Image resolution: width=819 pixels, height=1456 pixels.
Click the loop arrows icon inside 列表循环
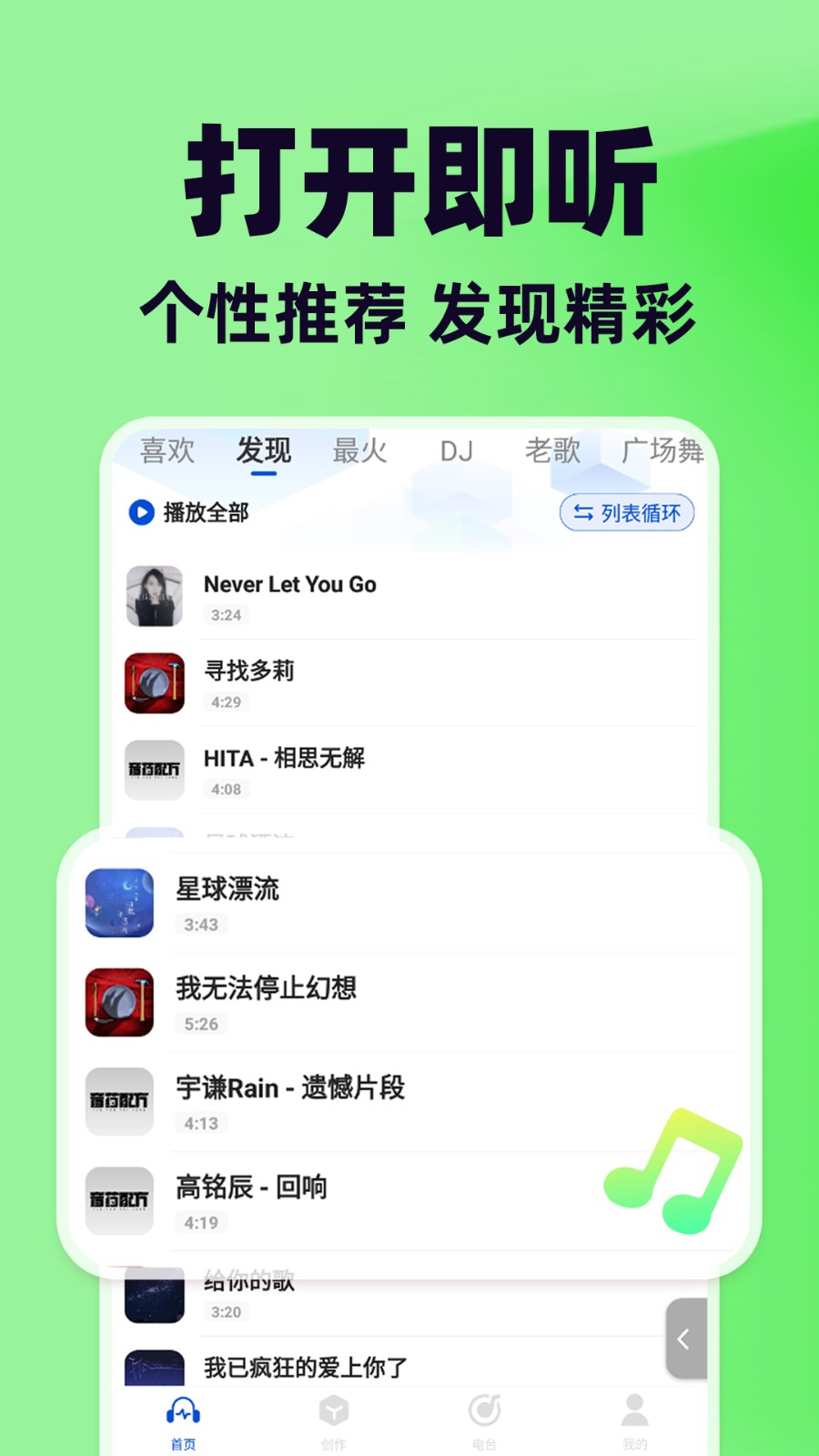point(583,512)
